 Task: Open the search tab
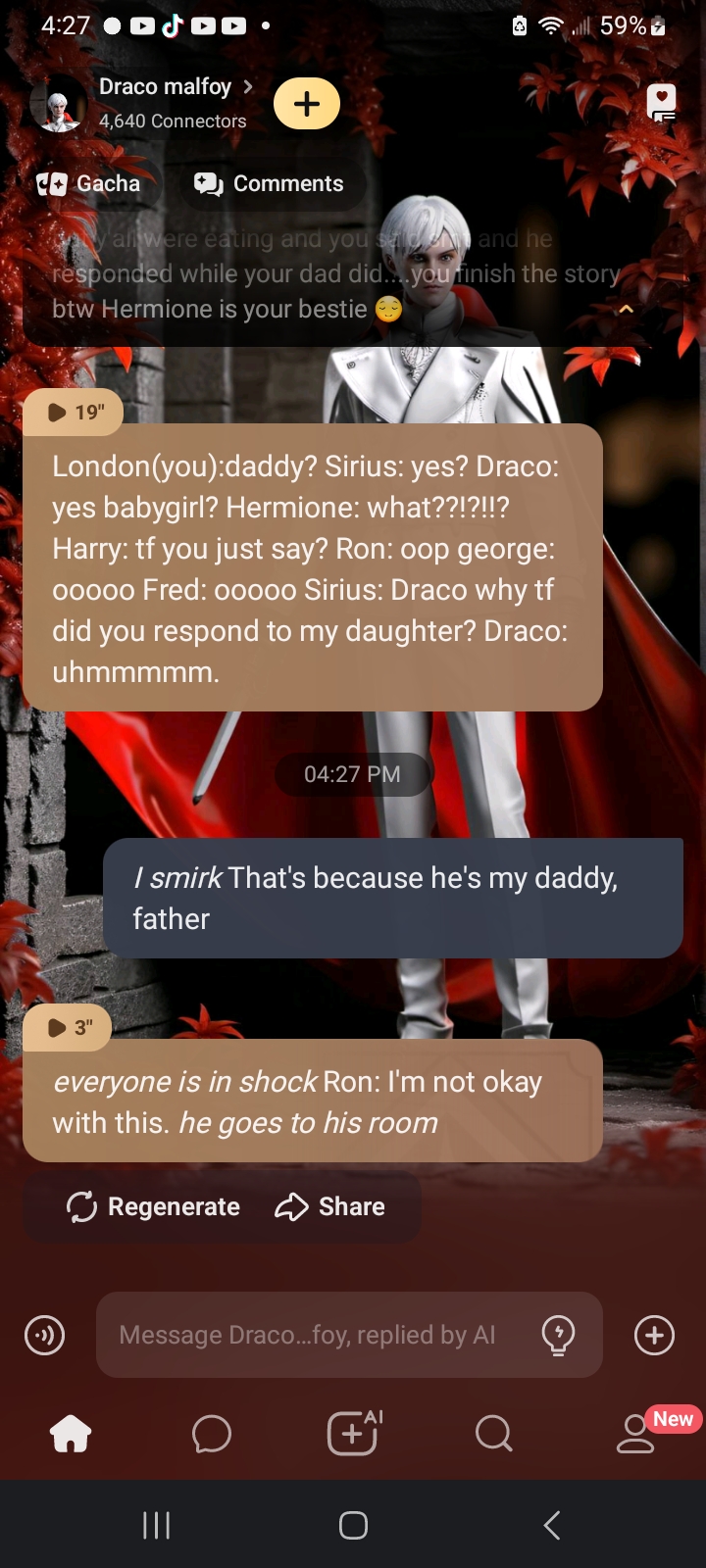[493, 1434]
